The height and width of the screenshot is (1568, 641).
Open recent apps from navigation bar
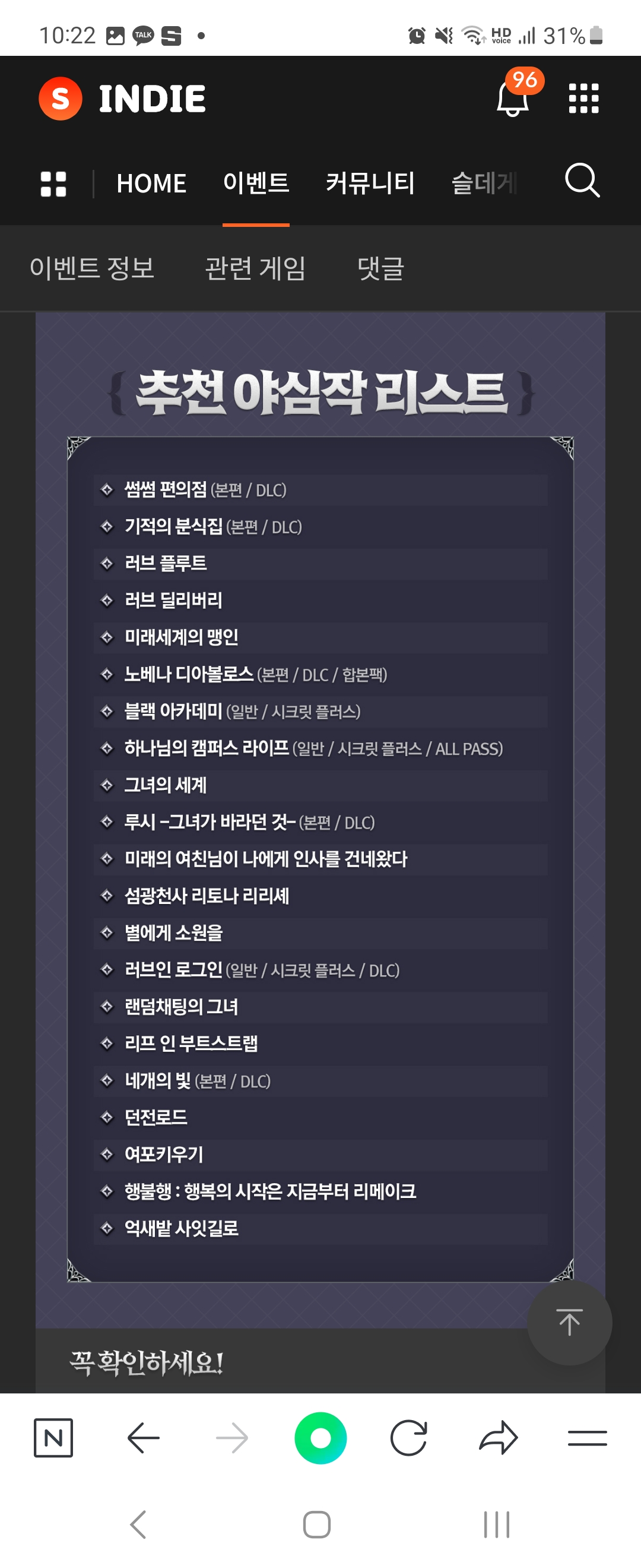(496, 1524)
